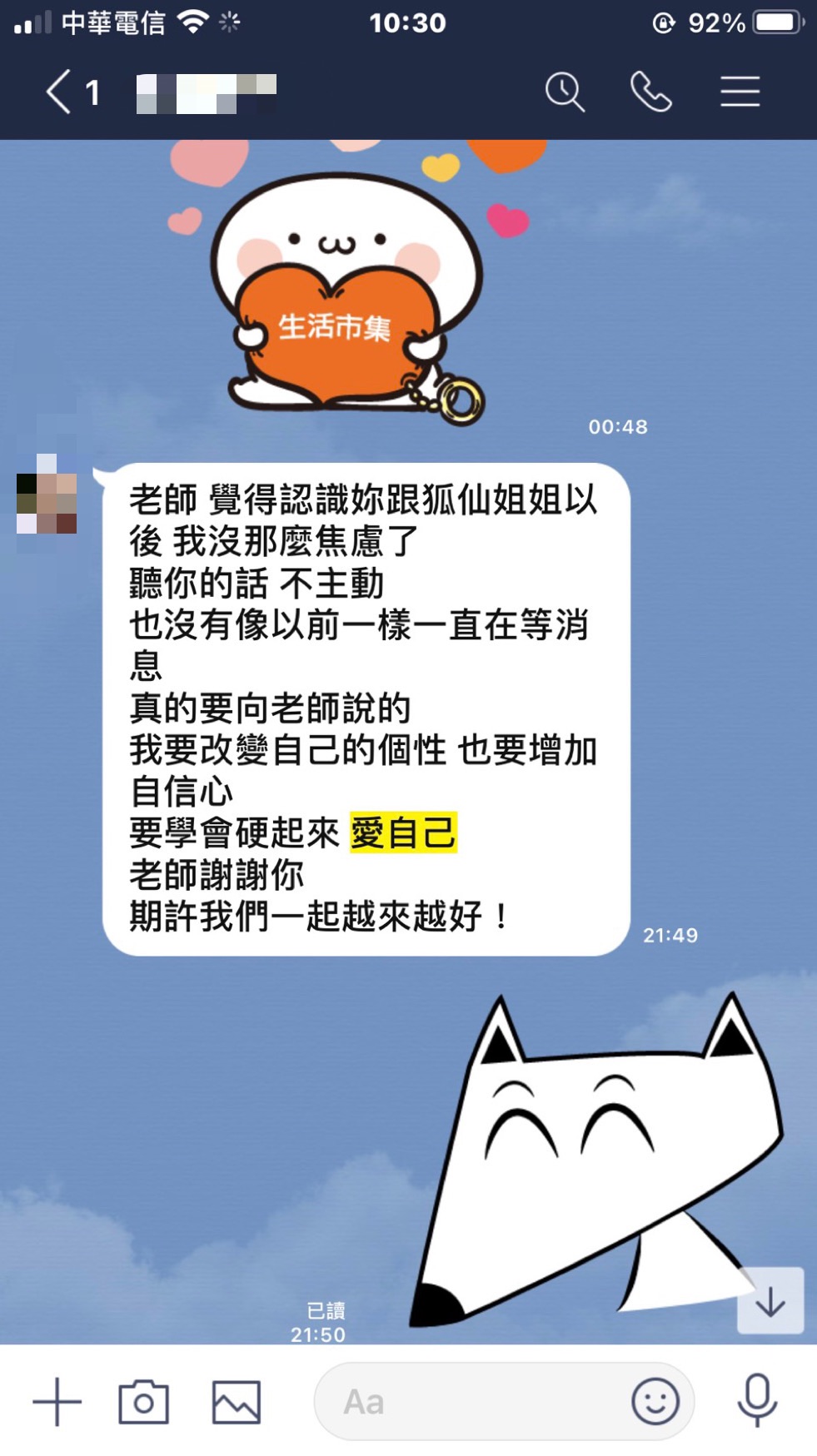Screen dimensions: 817x1456
Task: Open the sender's profile picture
Action: click(47, 494)
